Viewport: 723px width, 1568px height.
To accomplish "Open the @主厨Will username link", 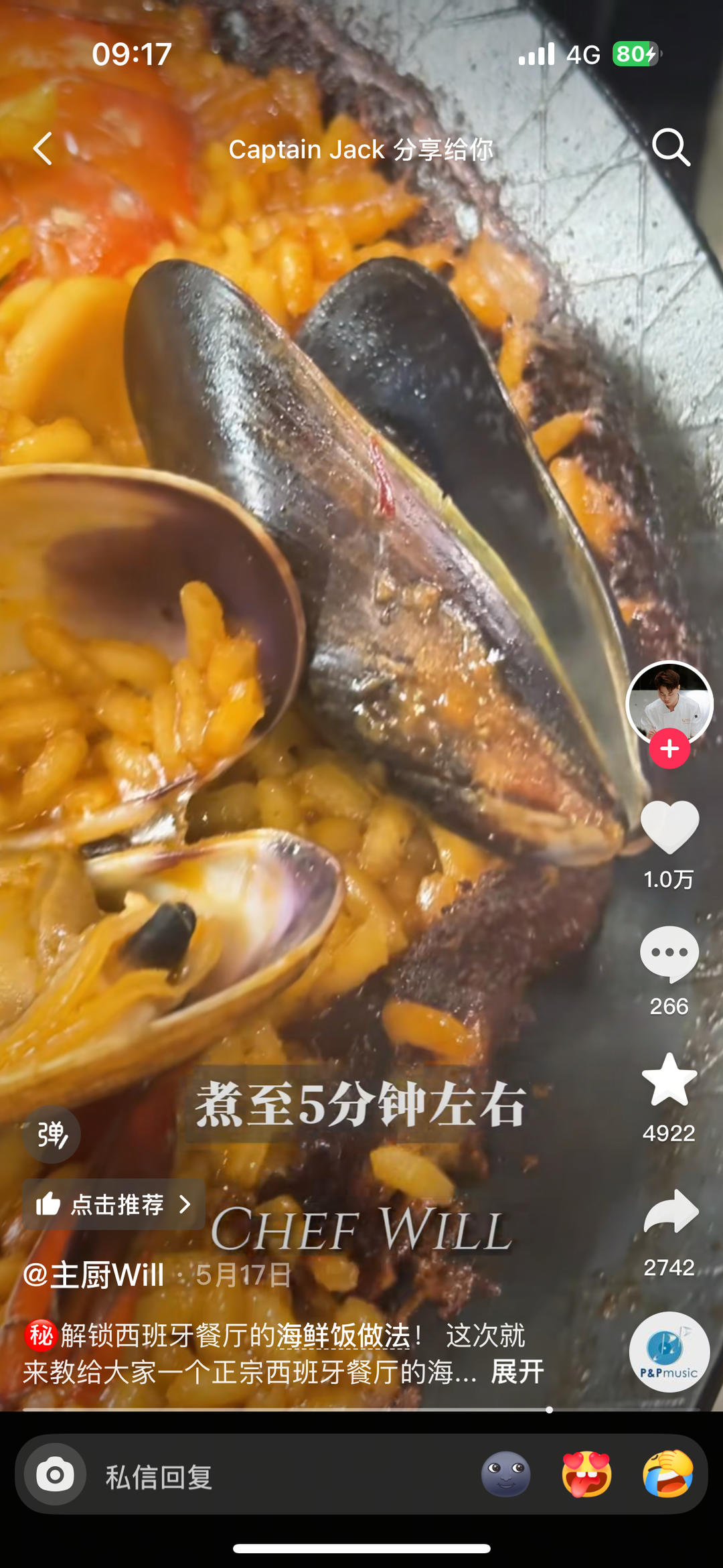I will tap(94, 1275).
